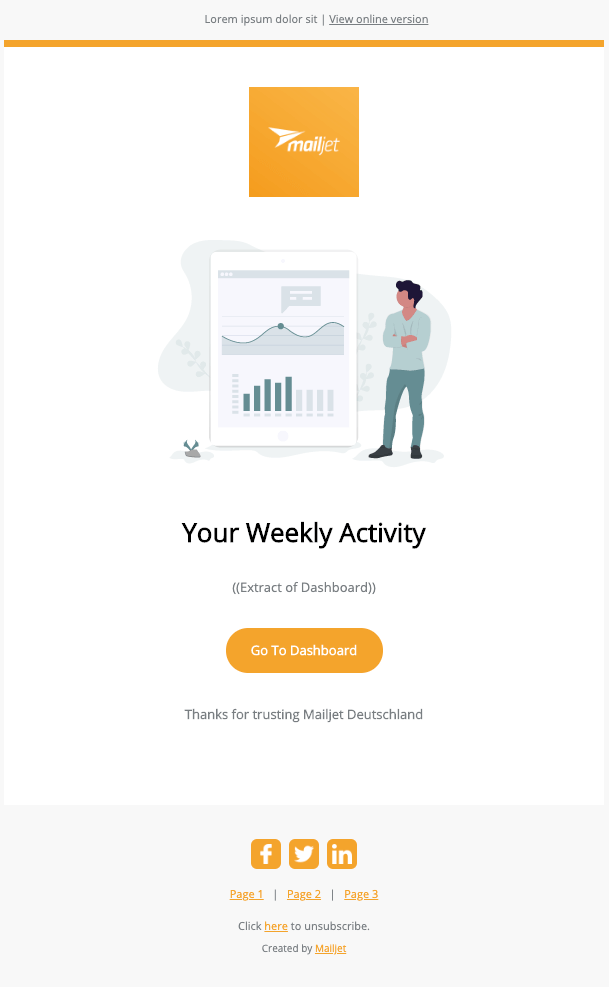
Task: Follow the Page 2 link
Action: tap(304, 894)
